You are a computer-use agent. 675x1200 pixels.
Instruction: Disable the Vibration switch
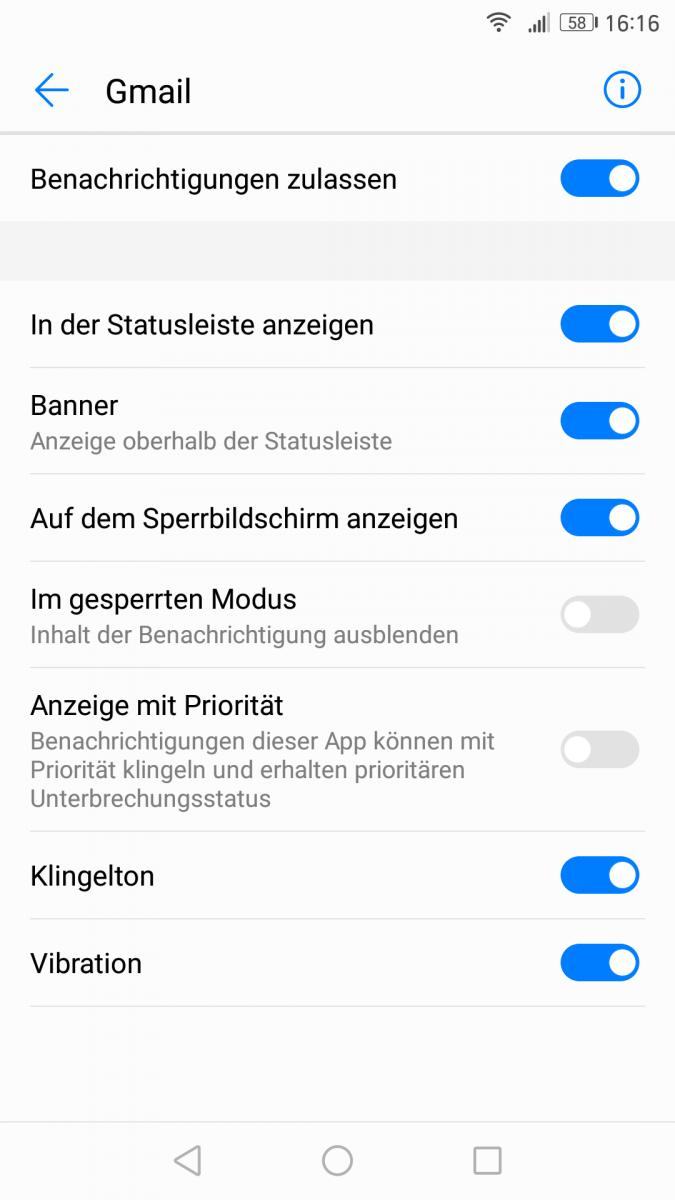click(x=599, y=963)
